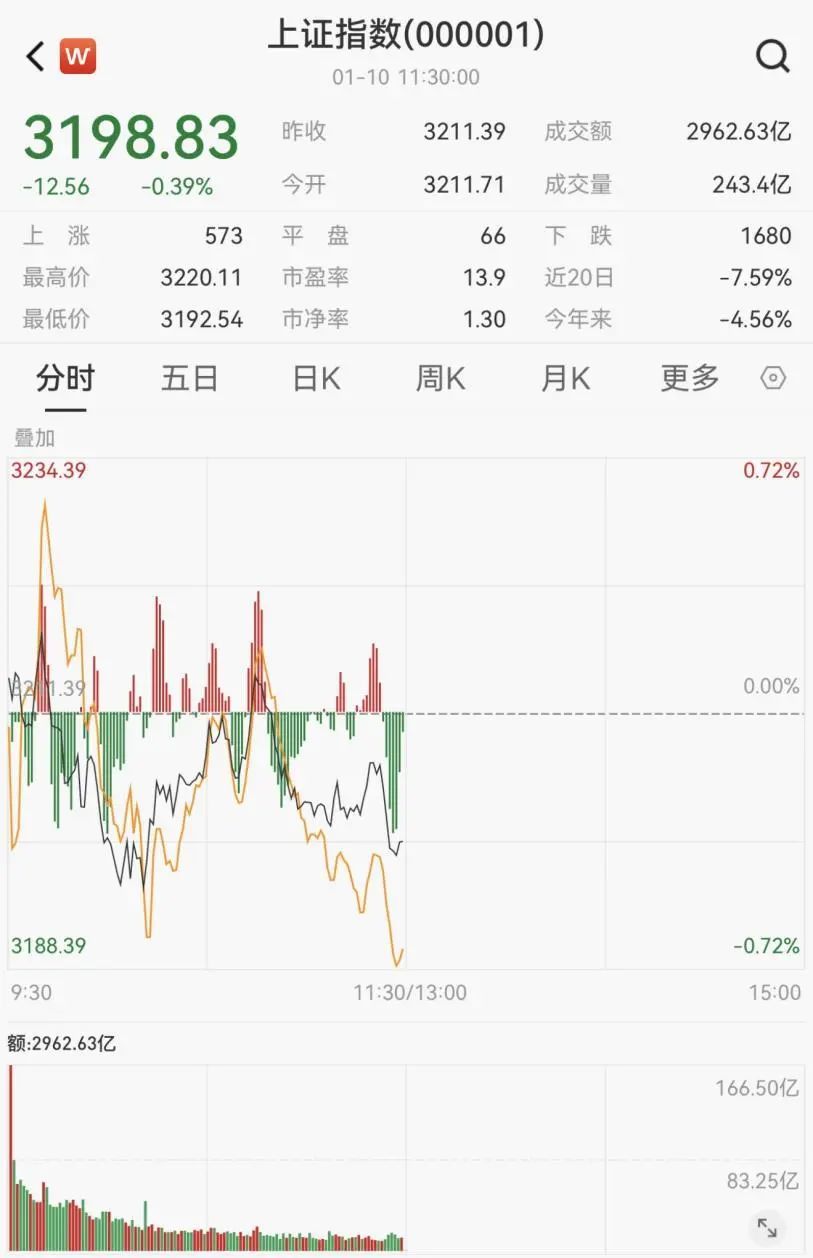
Task: Expand the chart to fullscreen
Action: click(x=767, y=1228)
